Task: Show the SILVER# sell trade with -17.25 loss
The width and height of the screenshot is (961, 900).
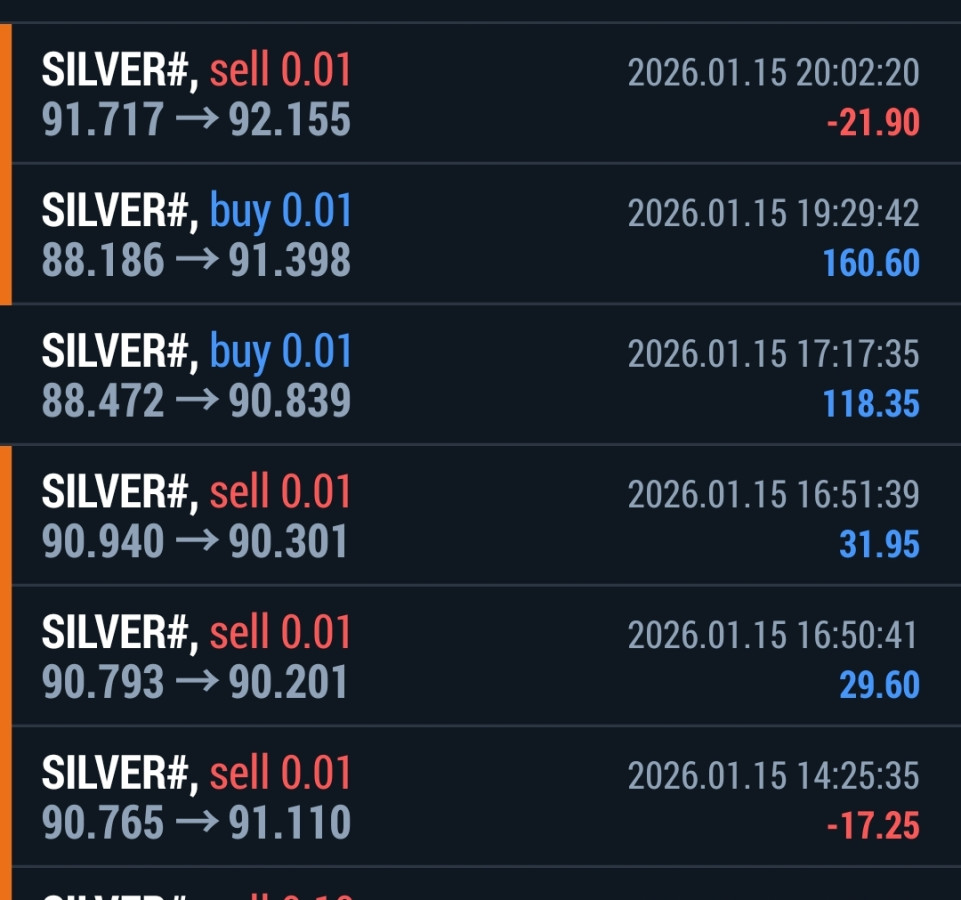Action: pos(480,797)
